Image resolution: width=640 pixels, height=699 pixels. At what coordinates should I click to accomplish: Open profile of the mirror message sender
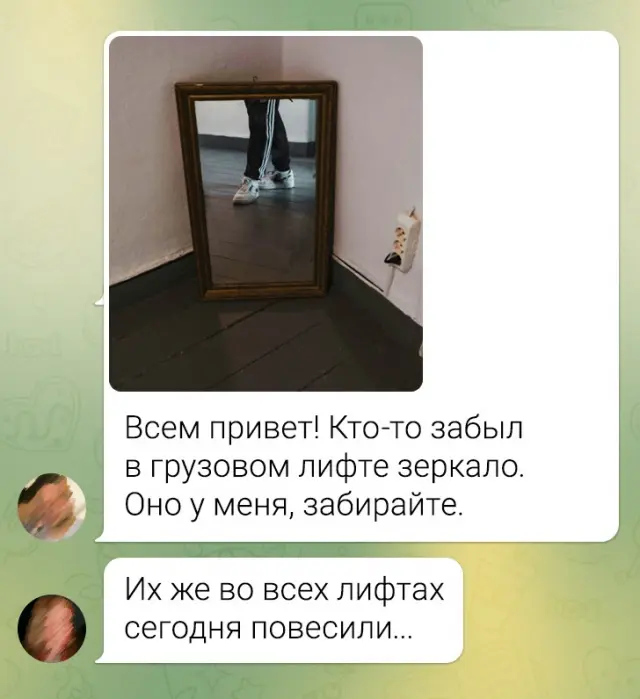(x=52, y=507)
